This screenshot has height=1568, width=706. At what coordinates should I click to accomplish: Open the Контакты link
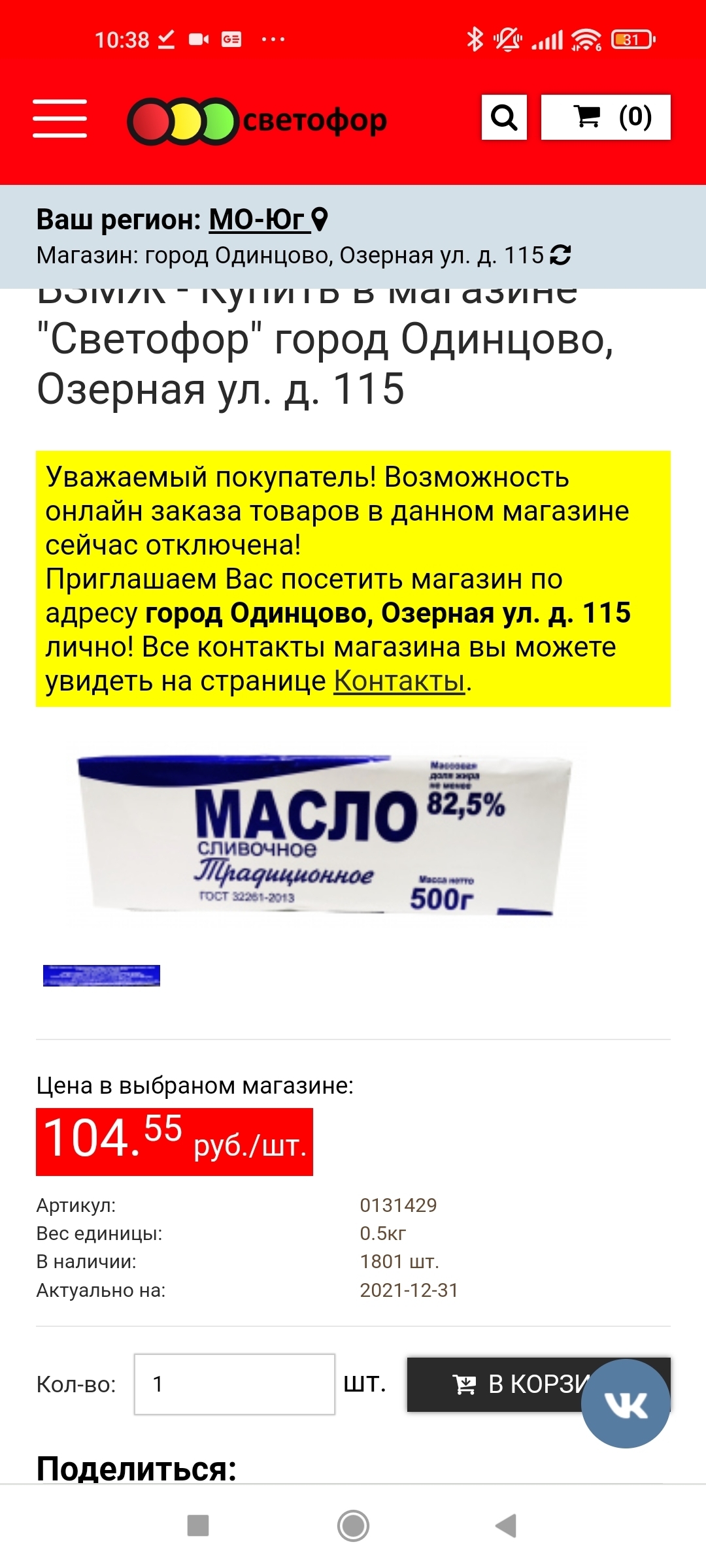pyautogui.click(x=399, y=681)
